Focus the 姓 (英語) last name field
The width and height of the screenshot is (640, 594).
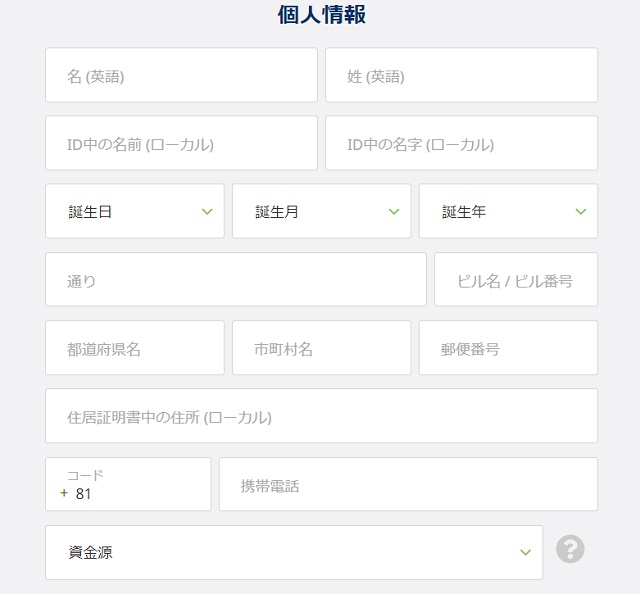pos(461,75)
